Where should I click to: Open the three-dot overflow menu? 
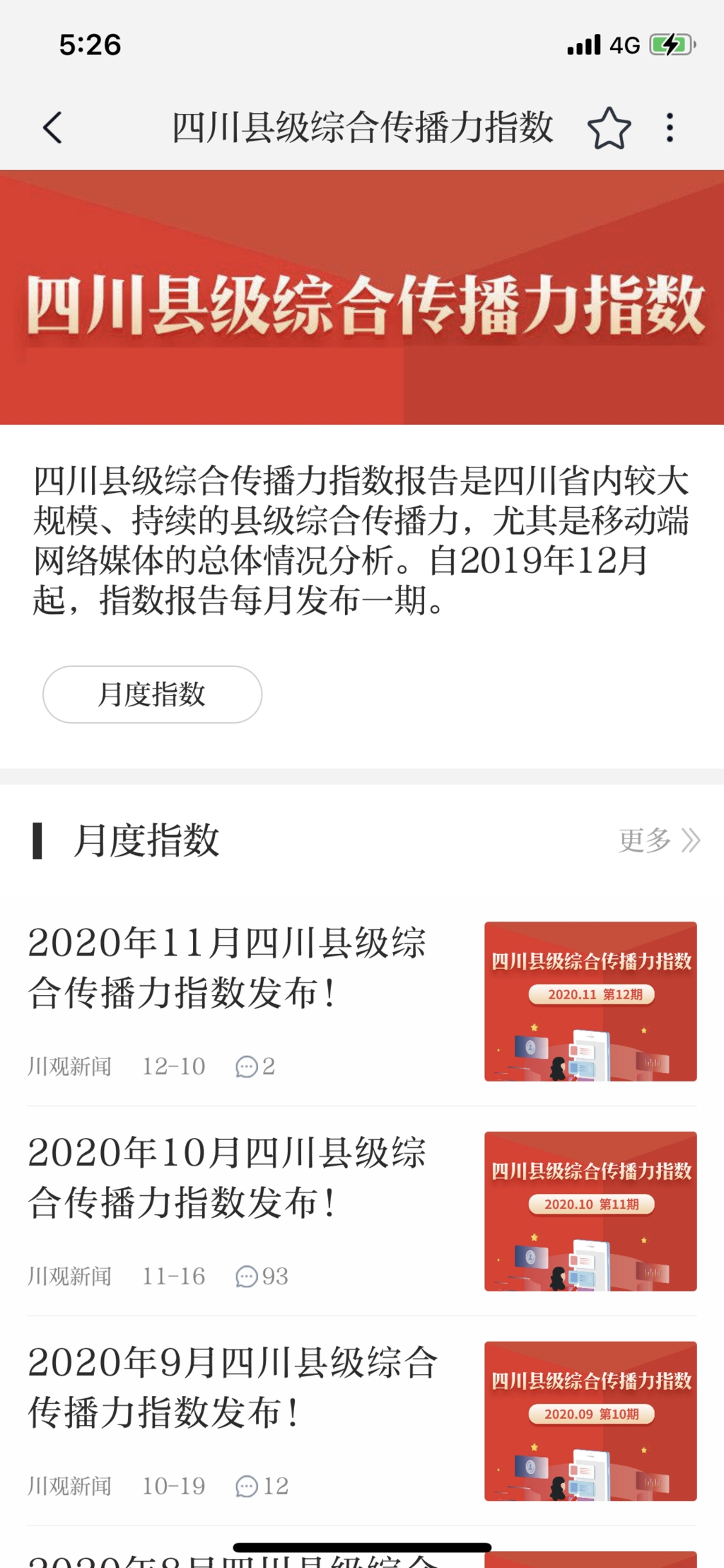(x=670, y=128)
